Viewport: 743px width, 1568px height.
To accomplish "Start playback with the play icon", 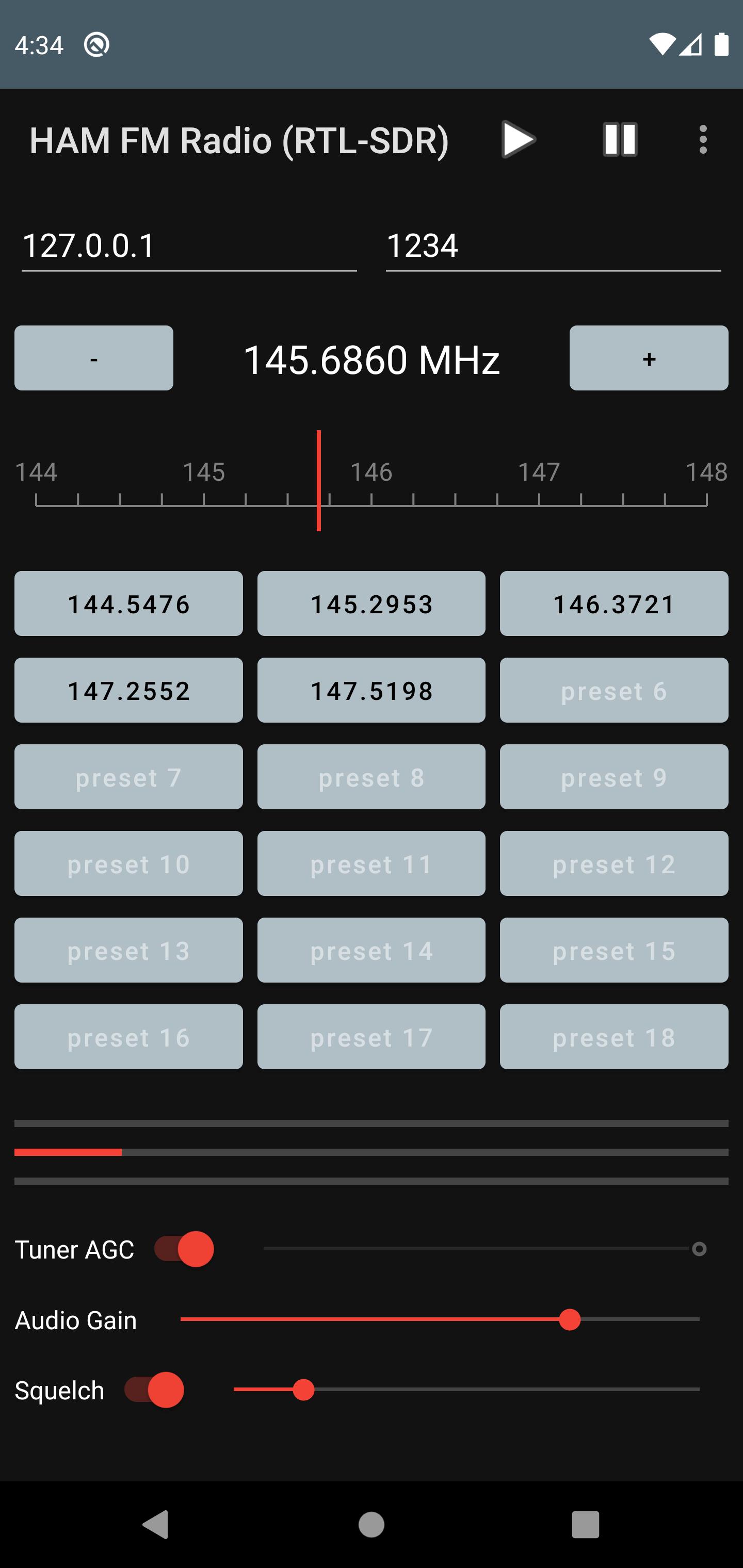I will pyautogui.click(x=518, y=139).
